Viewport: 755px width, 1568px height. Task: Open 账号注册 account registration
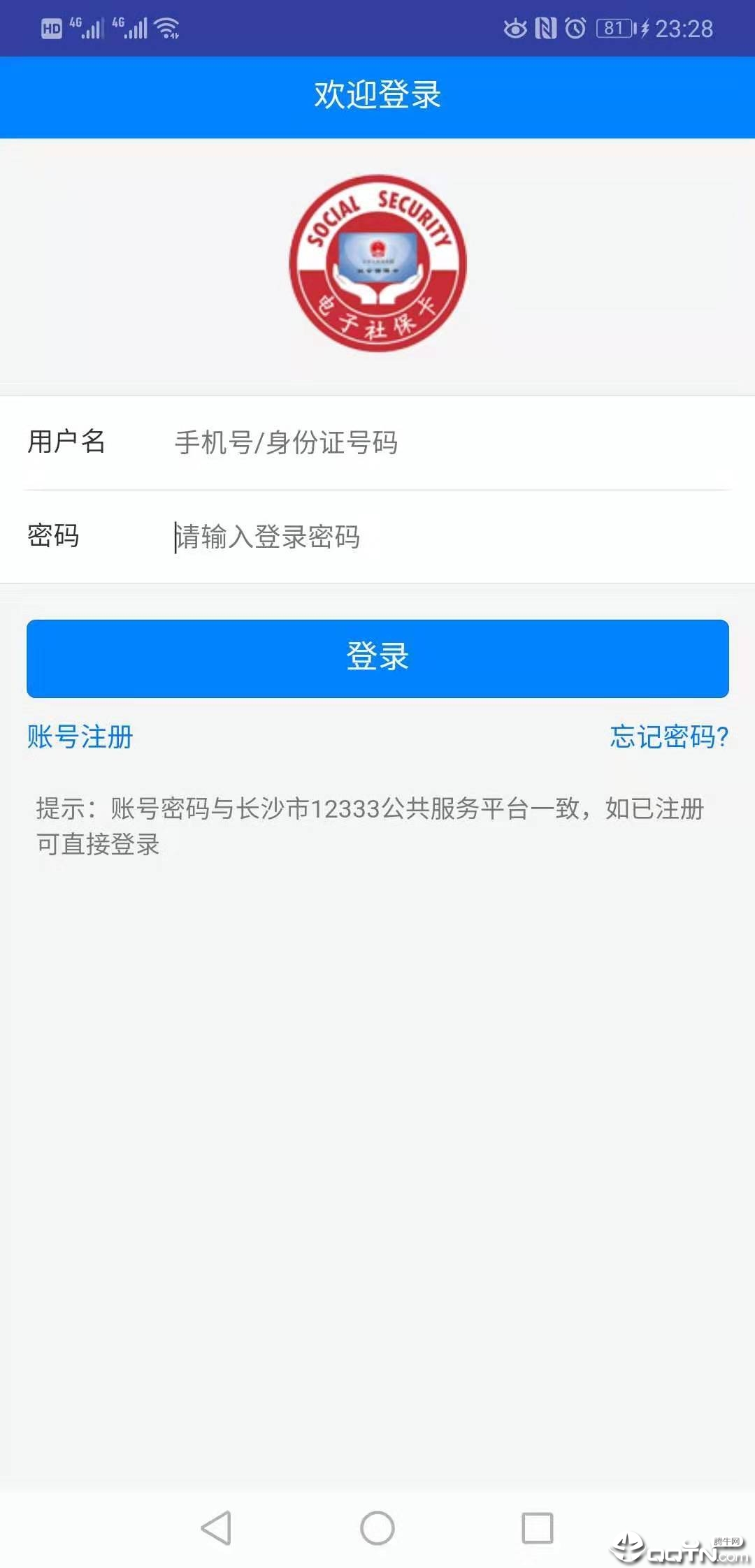(x=80, y=736)
